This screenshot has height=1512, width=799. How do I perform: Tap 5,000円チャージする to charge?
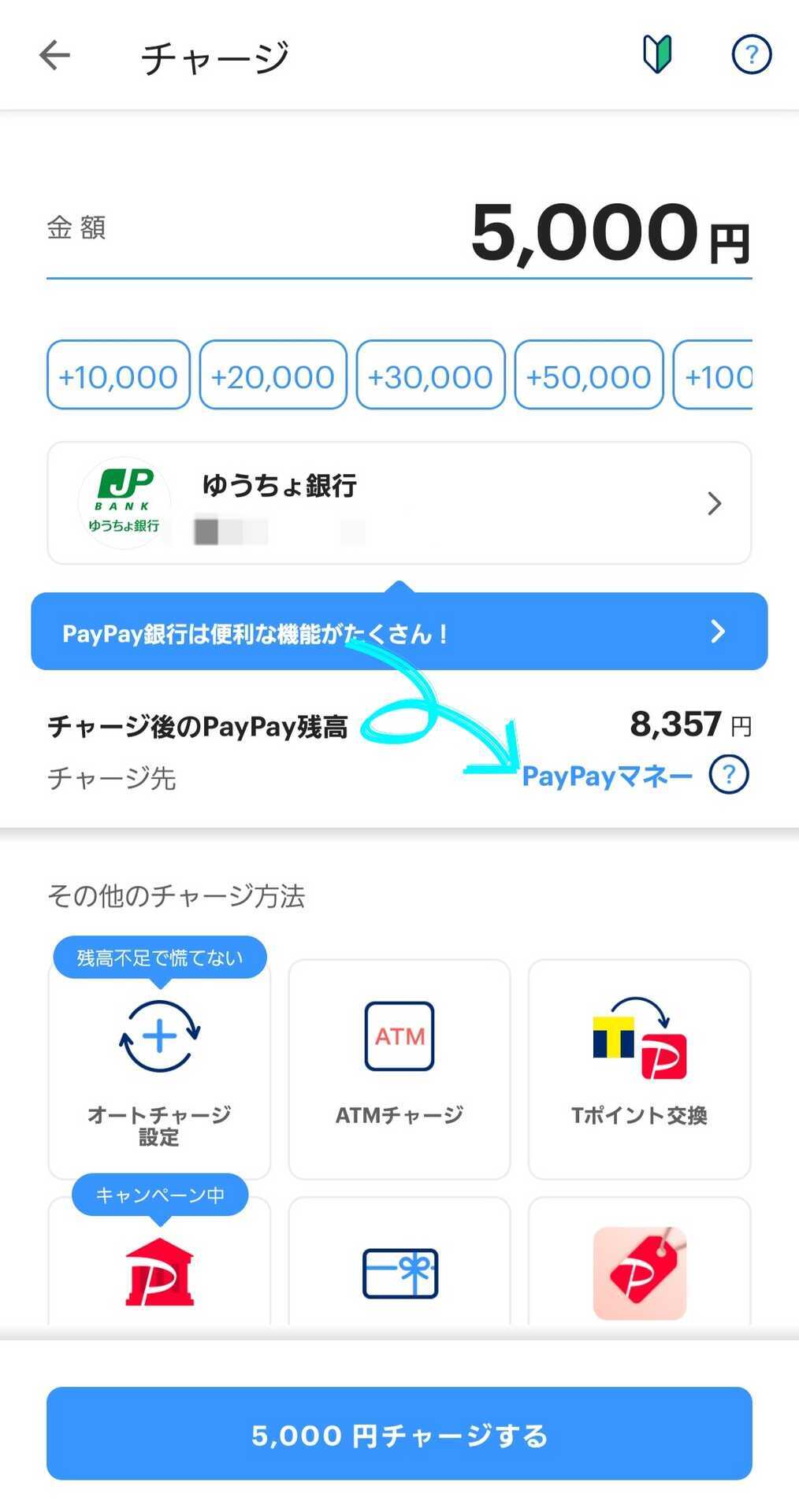tap(399, 1435)
